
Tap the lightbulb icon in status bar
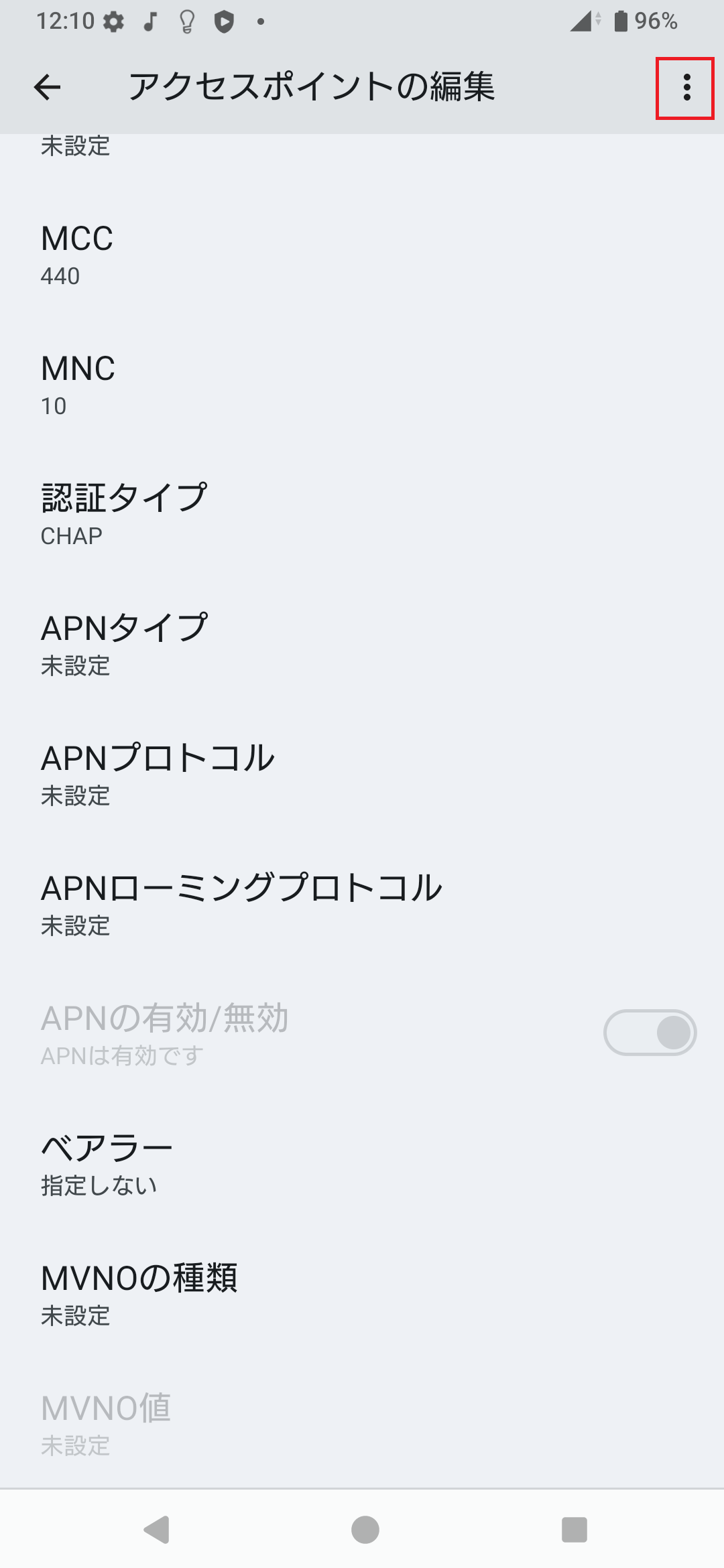click(186, 20)
